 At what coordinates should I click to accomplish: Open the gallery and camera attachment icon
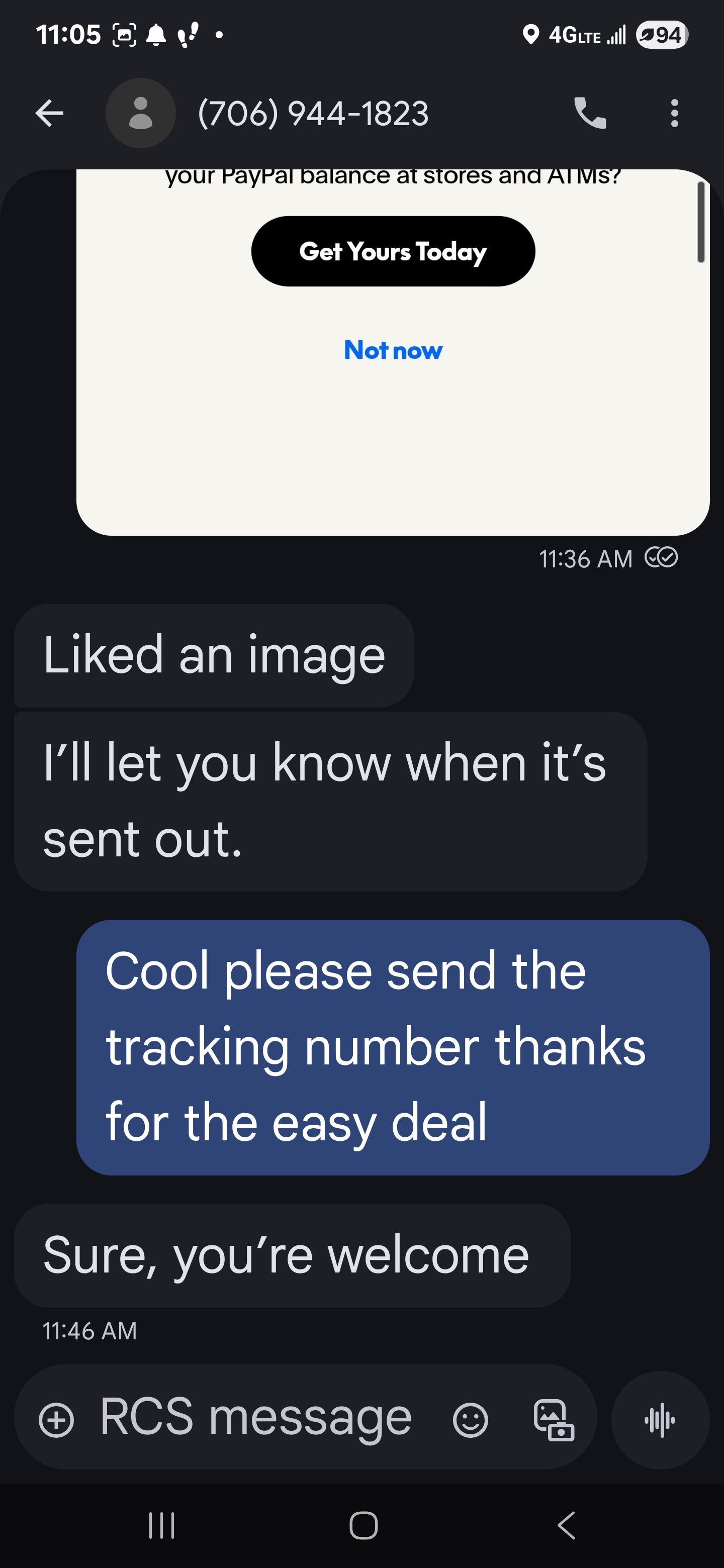coord(554,1421)
